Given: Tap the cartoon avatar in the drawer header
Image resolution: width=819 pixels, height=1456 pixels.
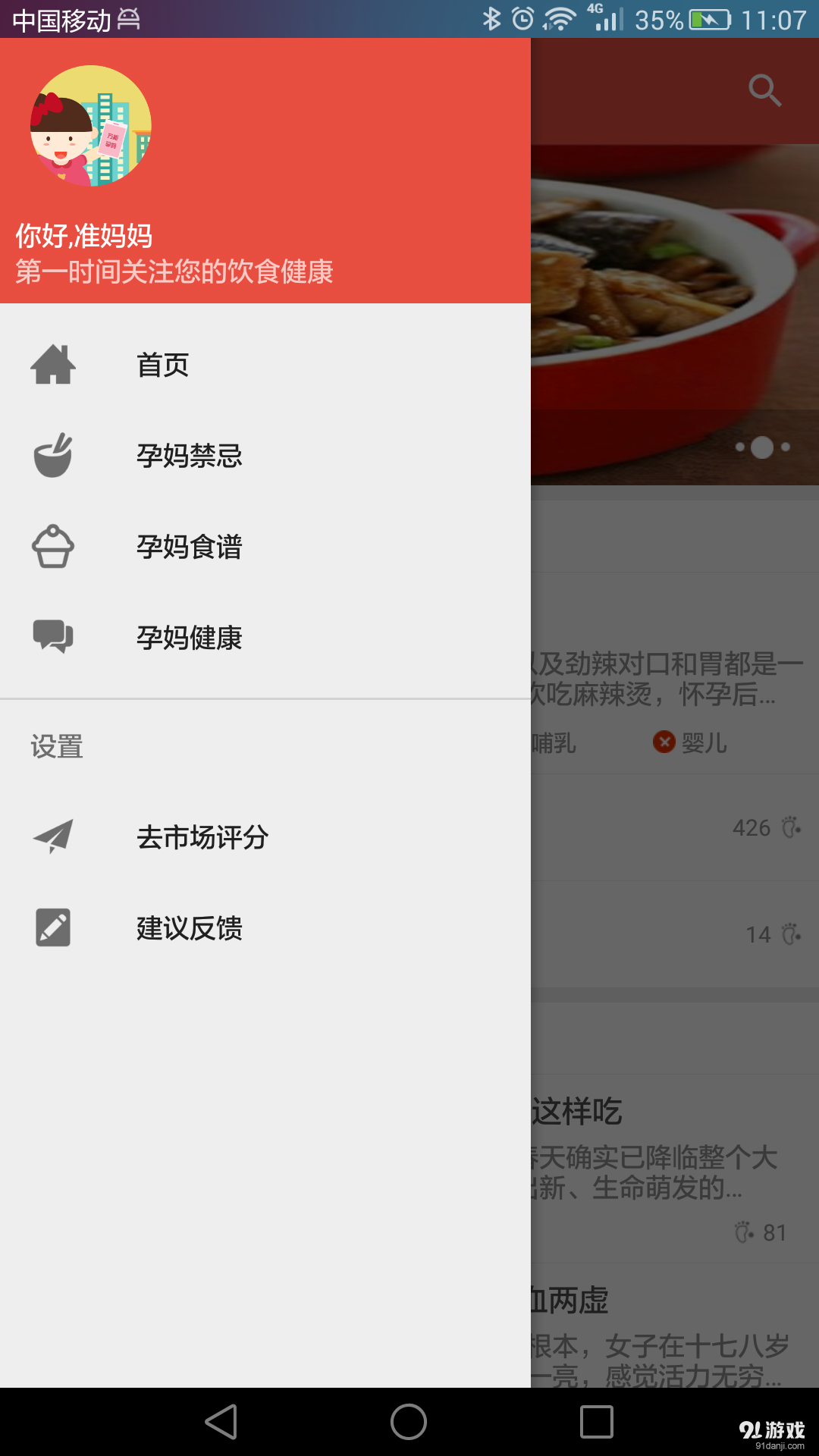Looking at the screenshot, I should pos(91,125).
